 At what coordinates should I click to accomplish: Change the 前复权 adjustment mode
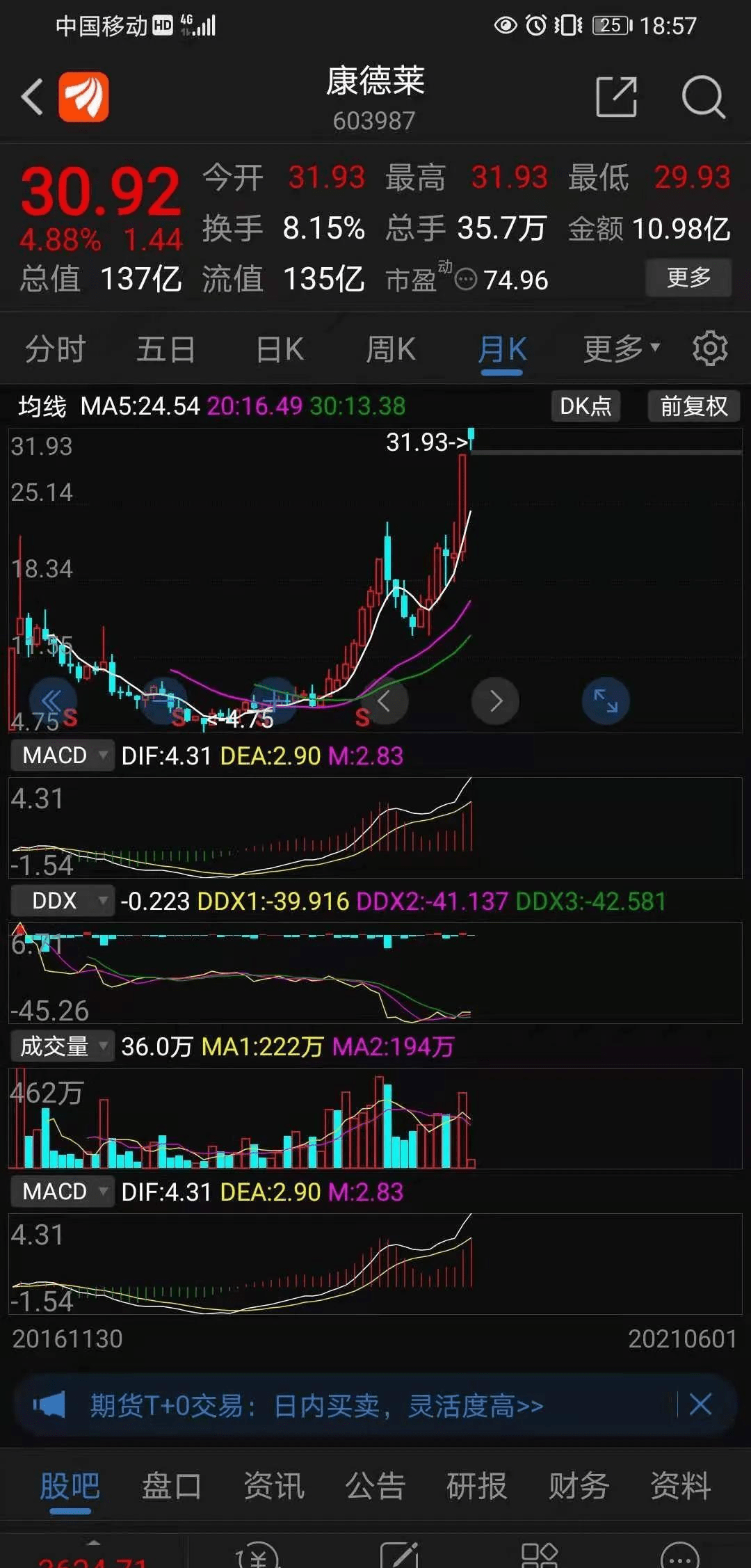pos(693,406)
